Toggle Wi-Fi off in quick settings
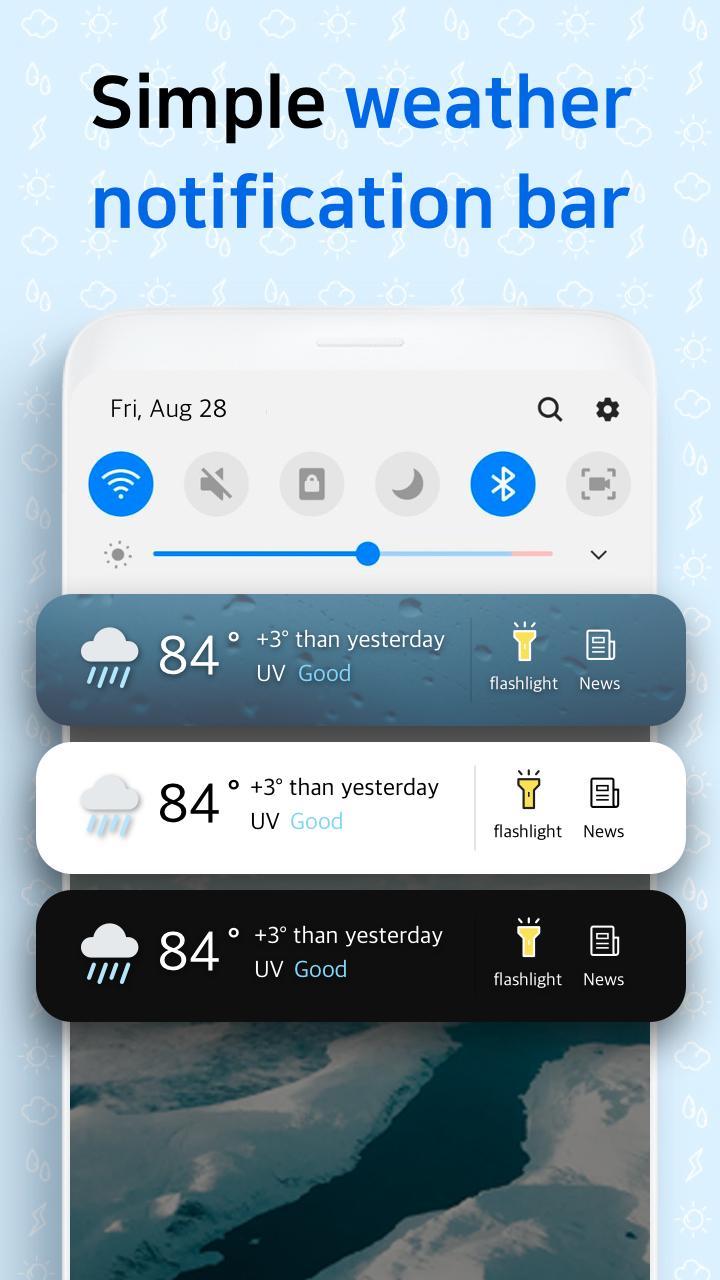This screenshot has width=720, height=1280. click(x=121, y=483)
